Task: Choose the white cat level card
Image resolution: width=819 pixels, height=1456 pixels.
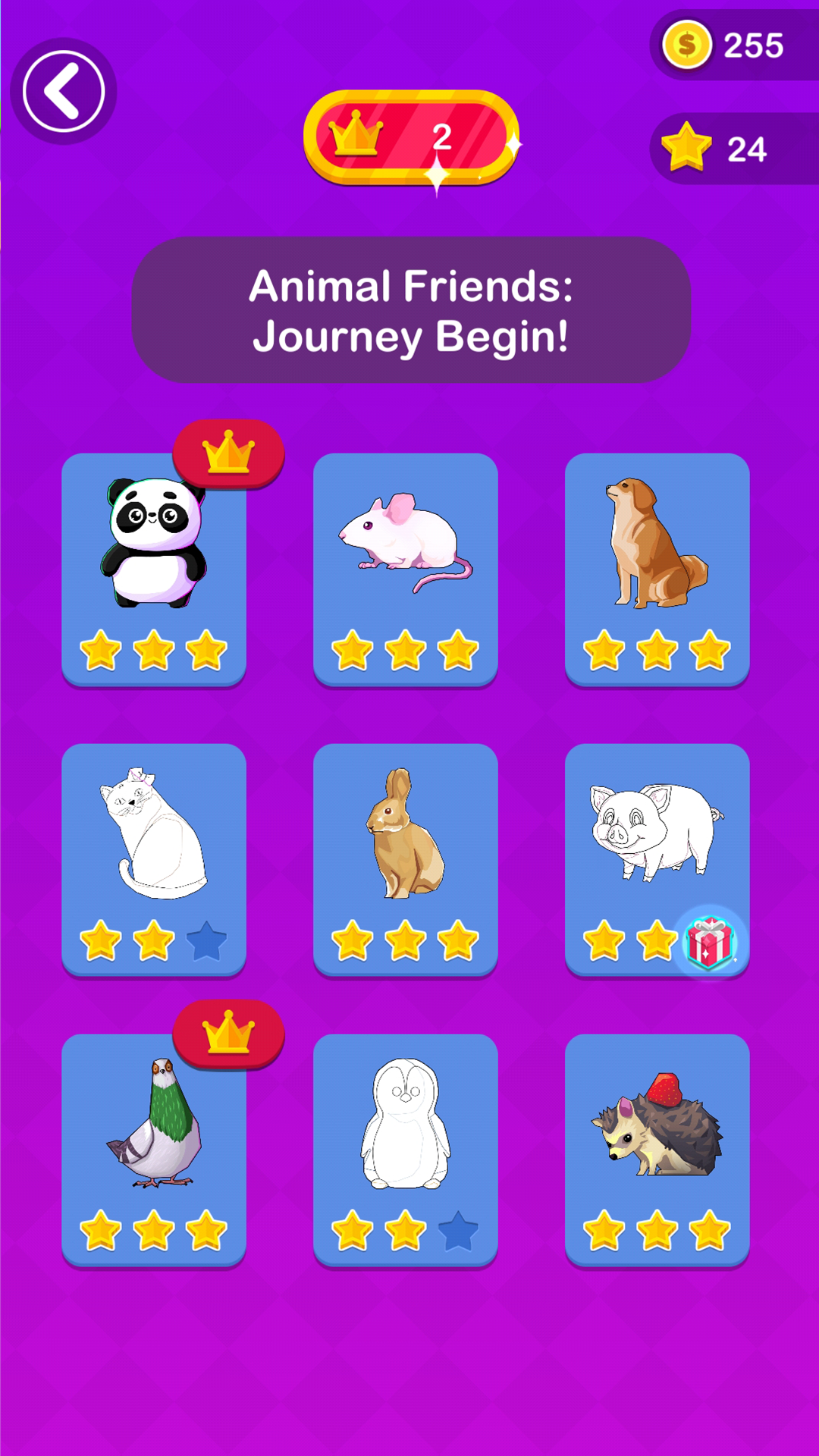Action: click(154, 859)
